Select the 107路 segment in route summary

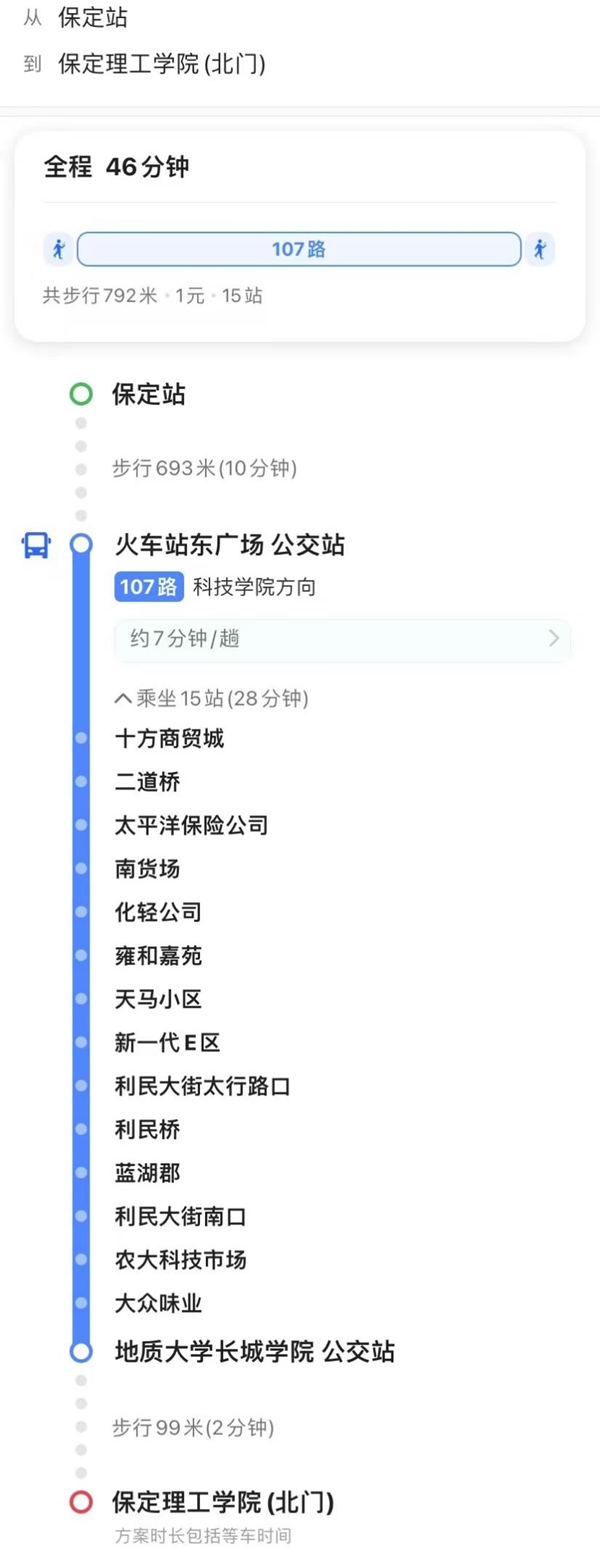299,249
